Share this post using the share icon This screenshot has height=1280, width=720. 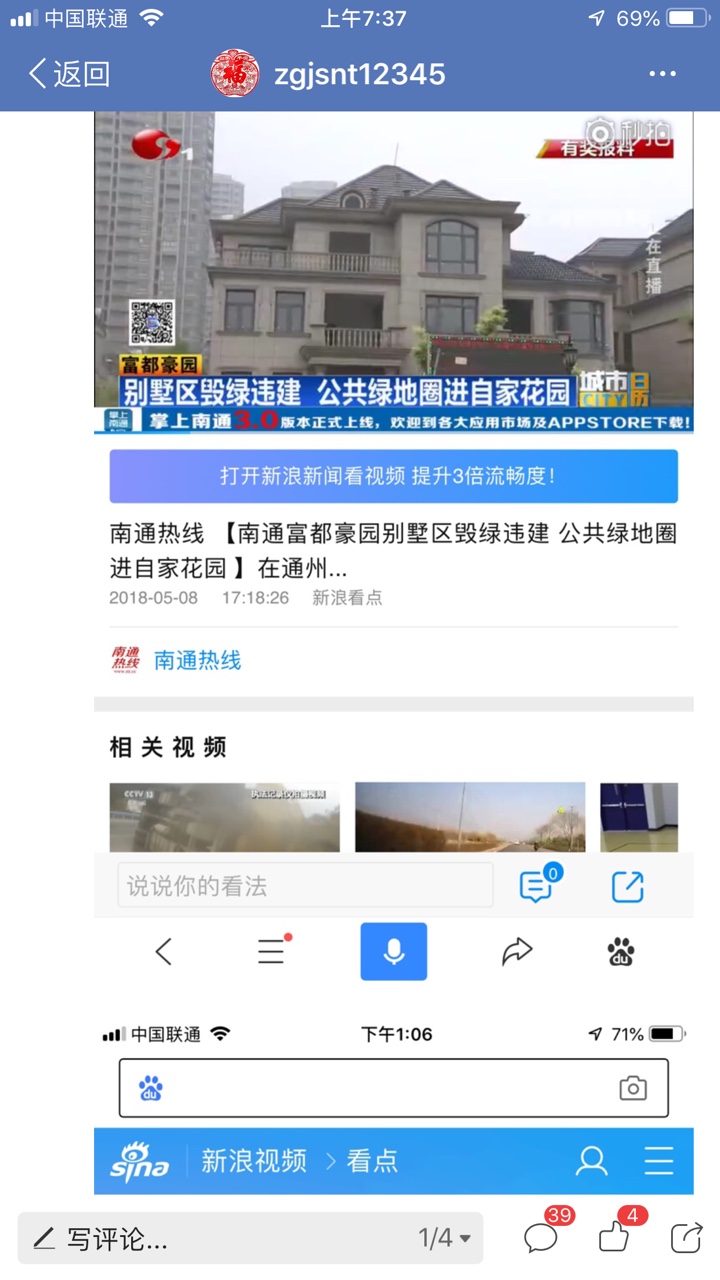[686, 1238]
